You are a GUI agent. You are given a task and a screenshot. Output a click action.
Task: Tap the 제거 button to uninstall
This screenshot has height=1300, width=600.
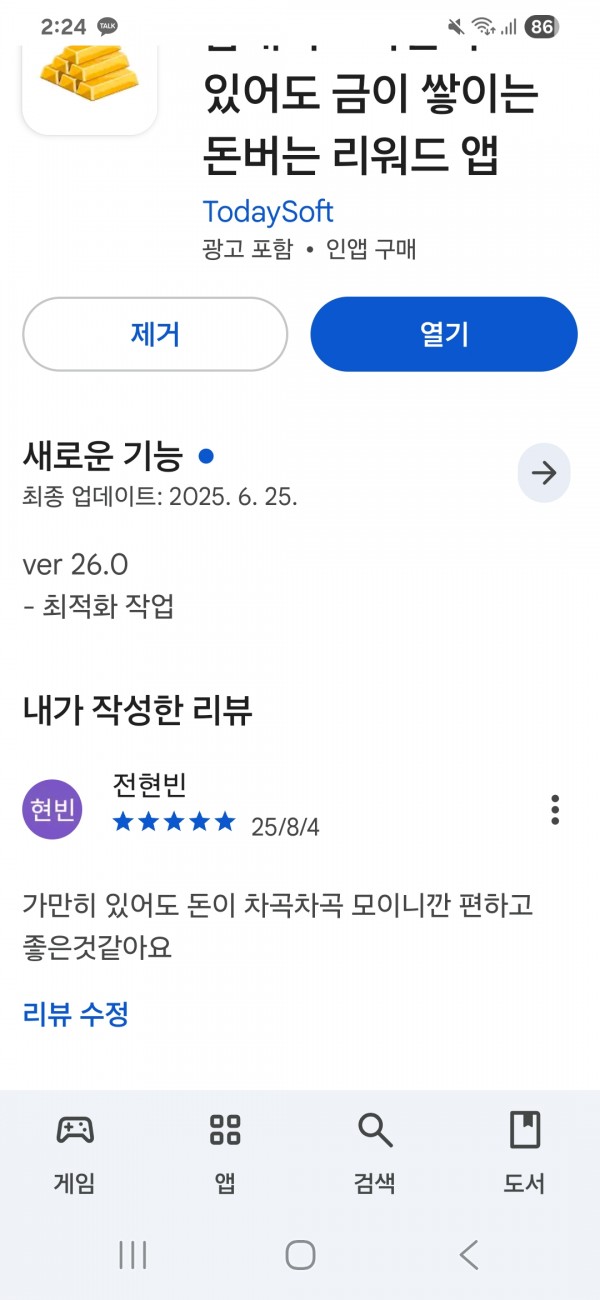(x=155, y=334)
